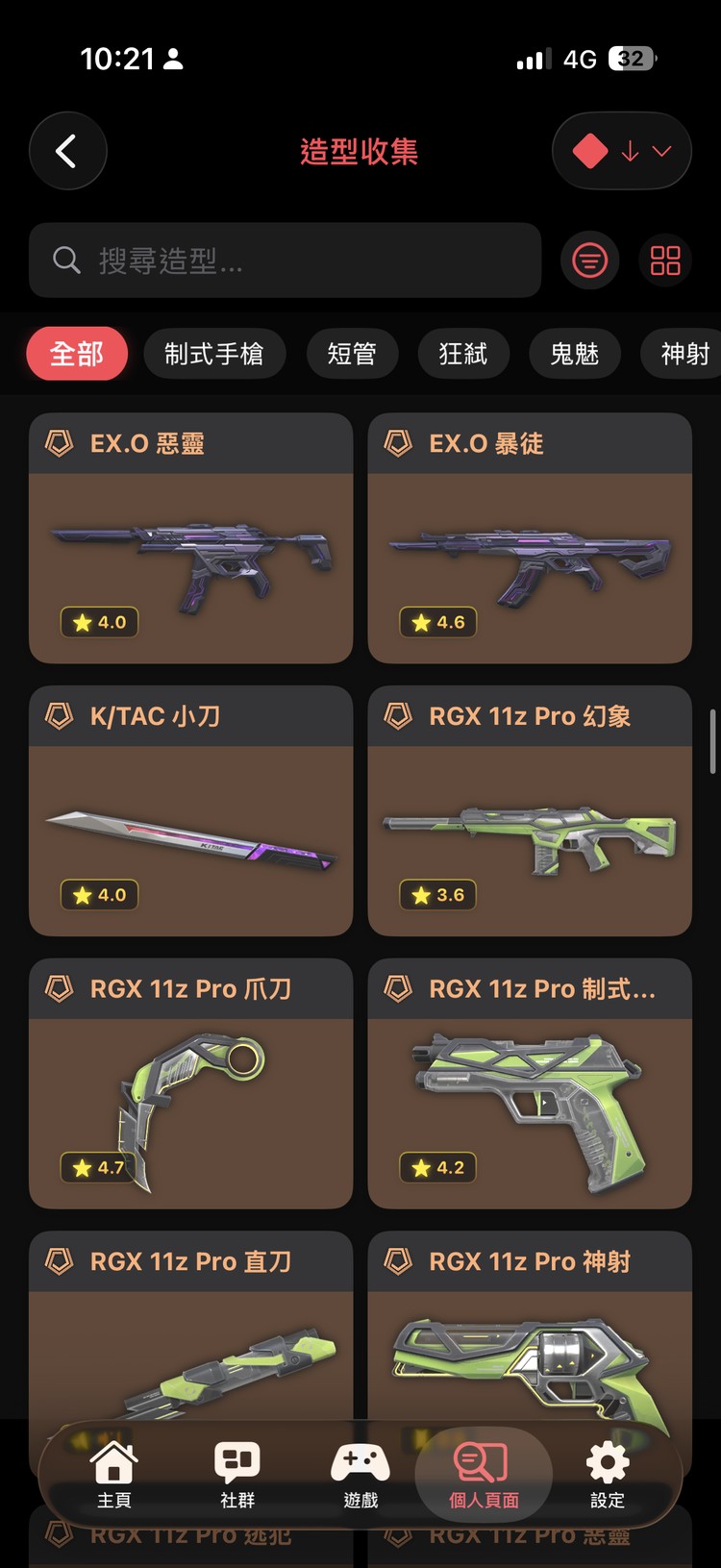The image size is (721, 1568).
Task: Filter by 狂弒
Action: pyautogui.click(x=463, y=354)
